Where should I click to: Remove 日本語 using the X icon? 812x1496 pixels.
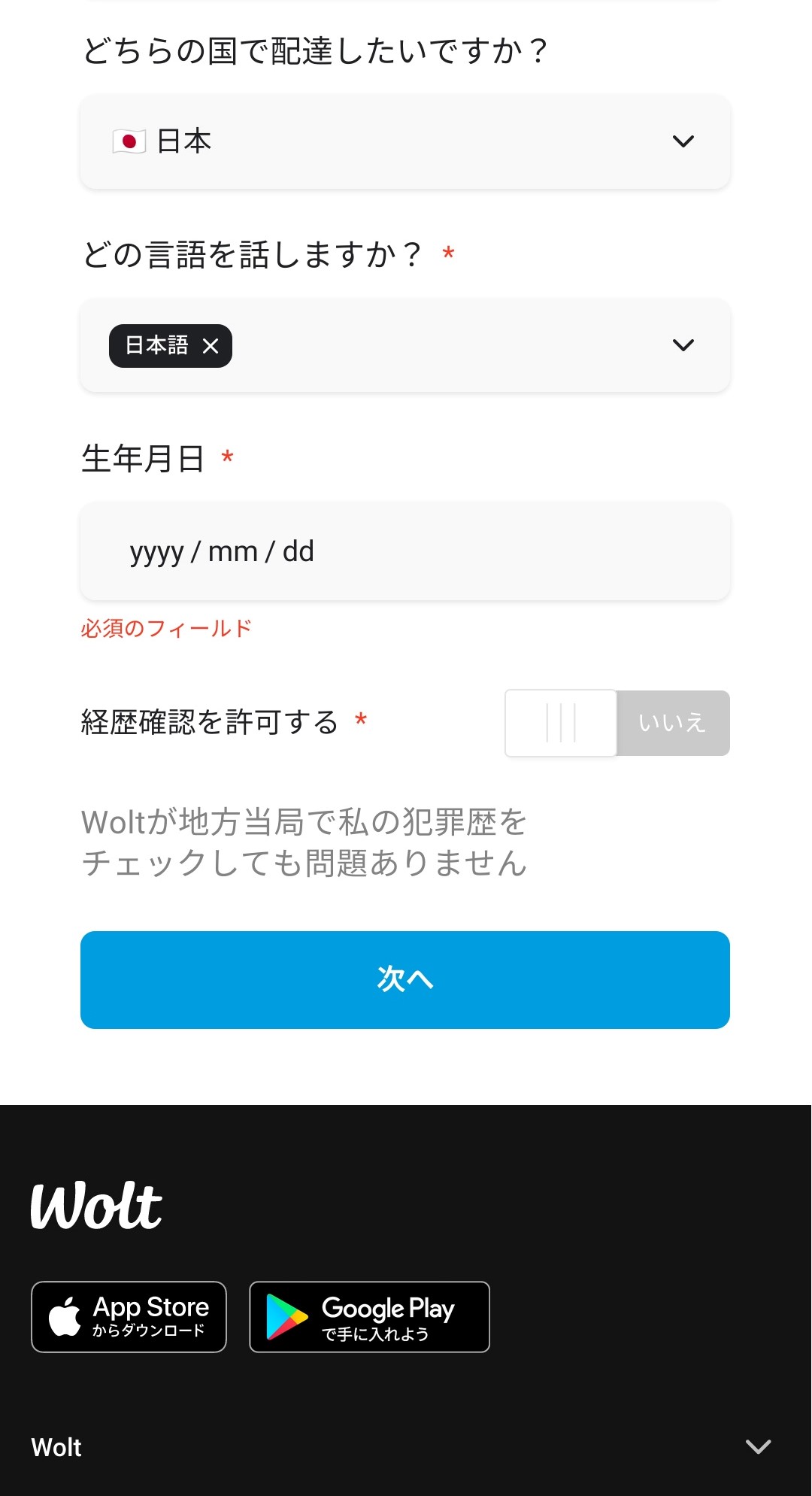pos(211,346)
